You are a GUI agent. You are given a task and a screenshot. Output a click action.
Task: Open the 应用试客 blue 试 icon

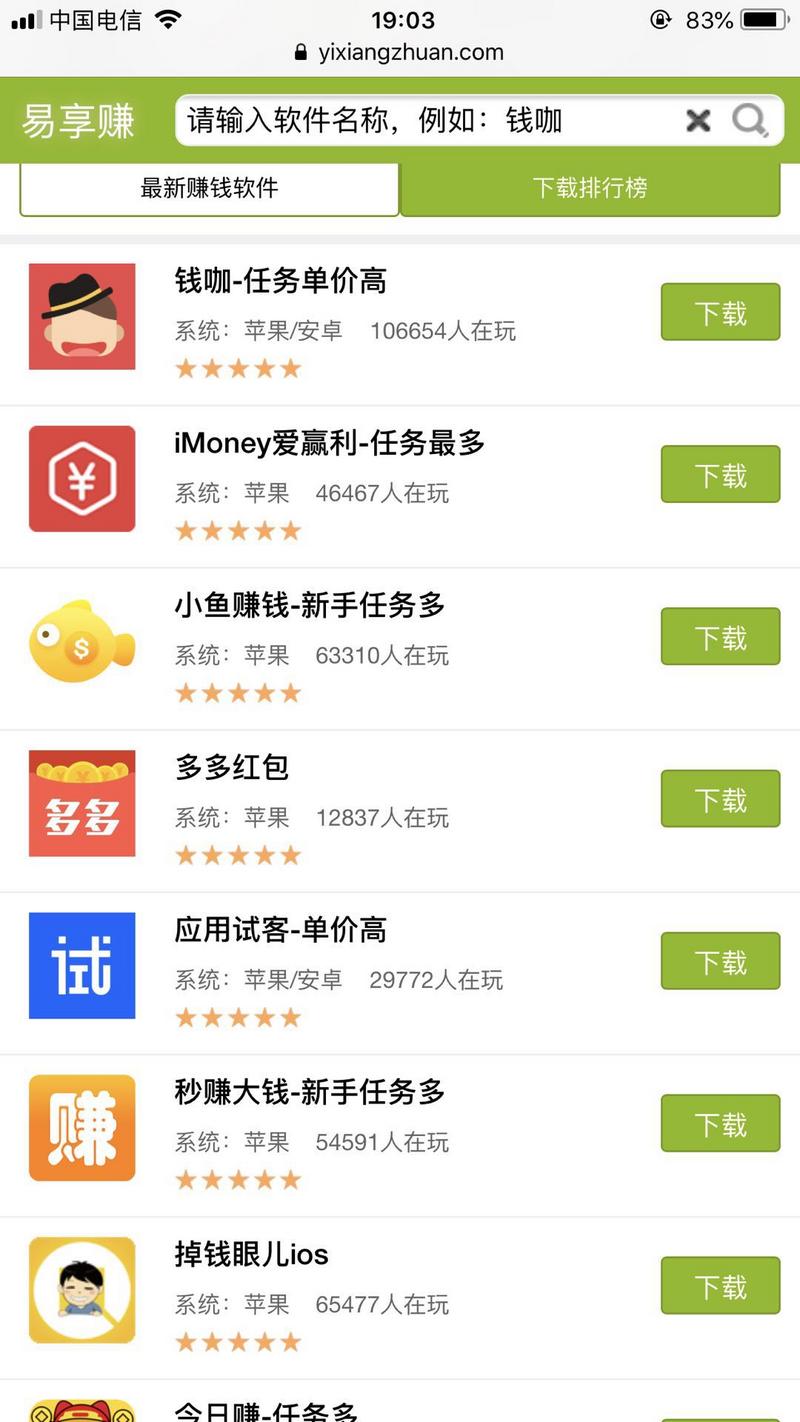click(x=82, y=965)
